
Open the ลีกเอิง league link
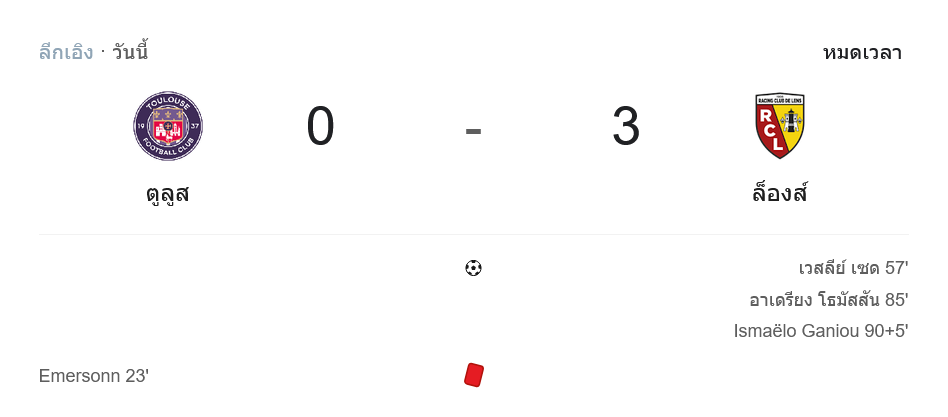click(66, 52)
